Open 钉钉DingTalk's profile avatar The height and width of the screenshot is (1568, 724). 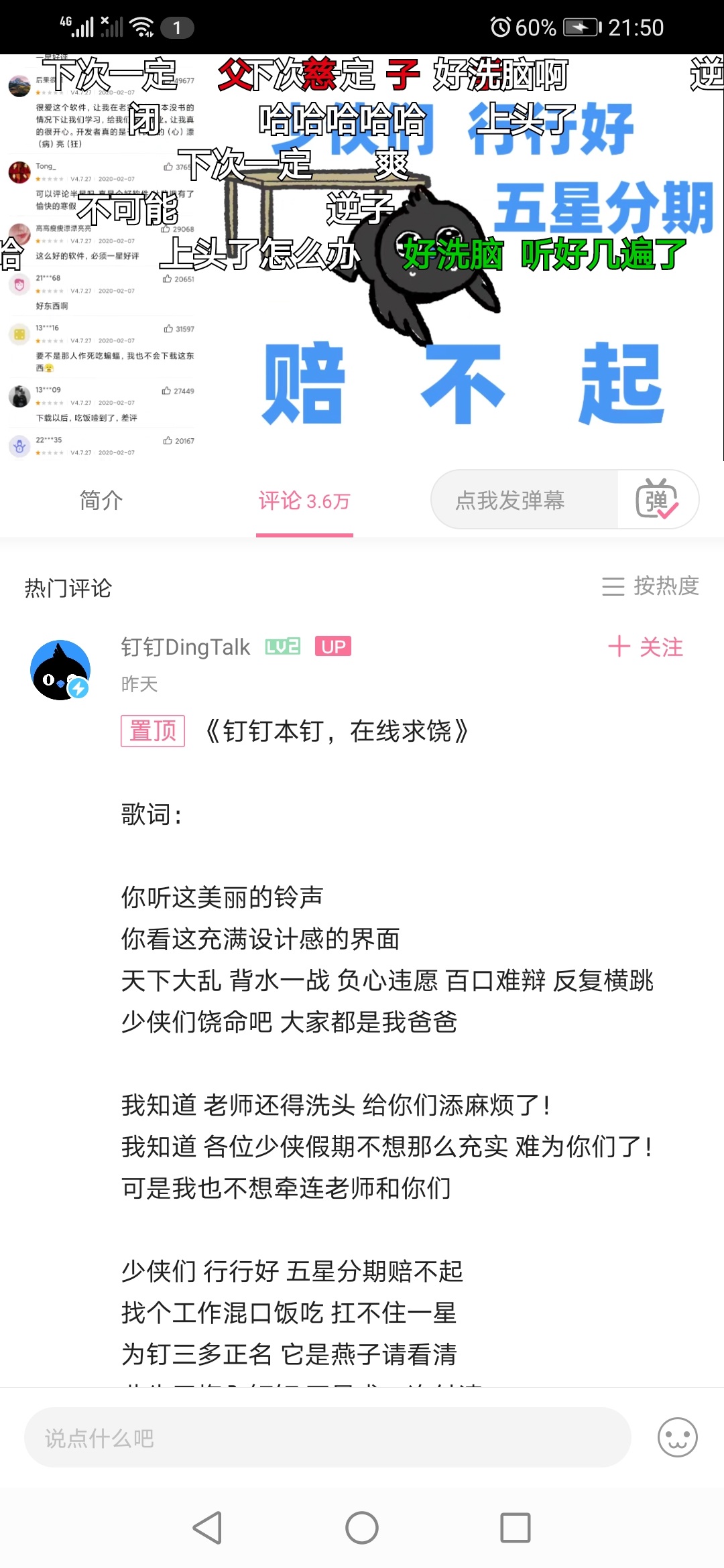pyautogui.click(x=60, y=670)
